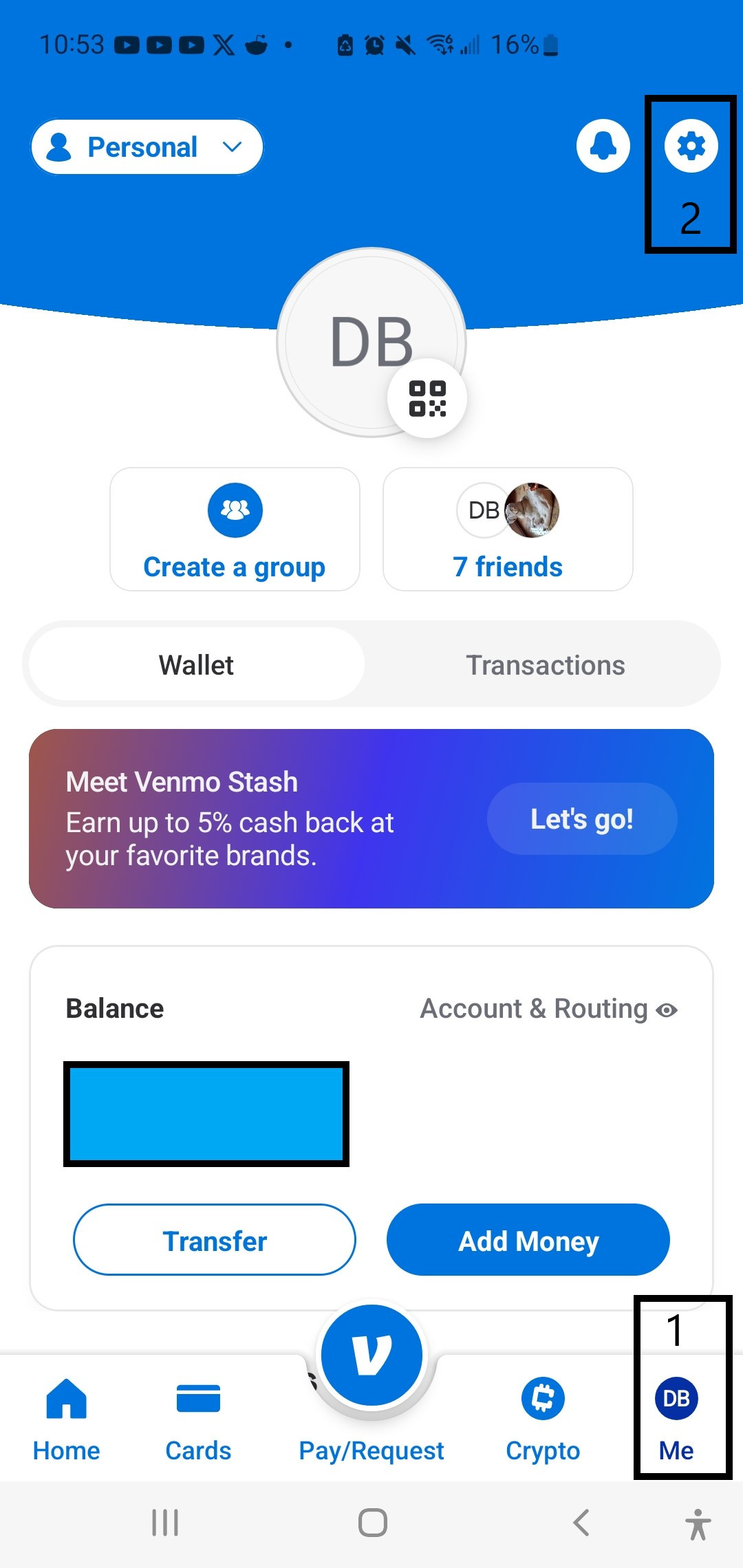This screenshot has width=743, height=1568.
Task: Transfer balance to bank
Action: tap(215, 1240)
